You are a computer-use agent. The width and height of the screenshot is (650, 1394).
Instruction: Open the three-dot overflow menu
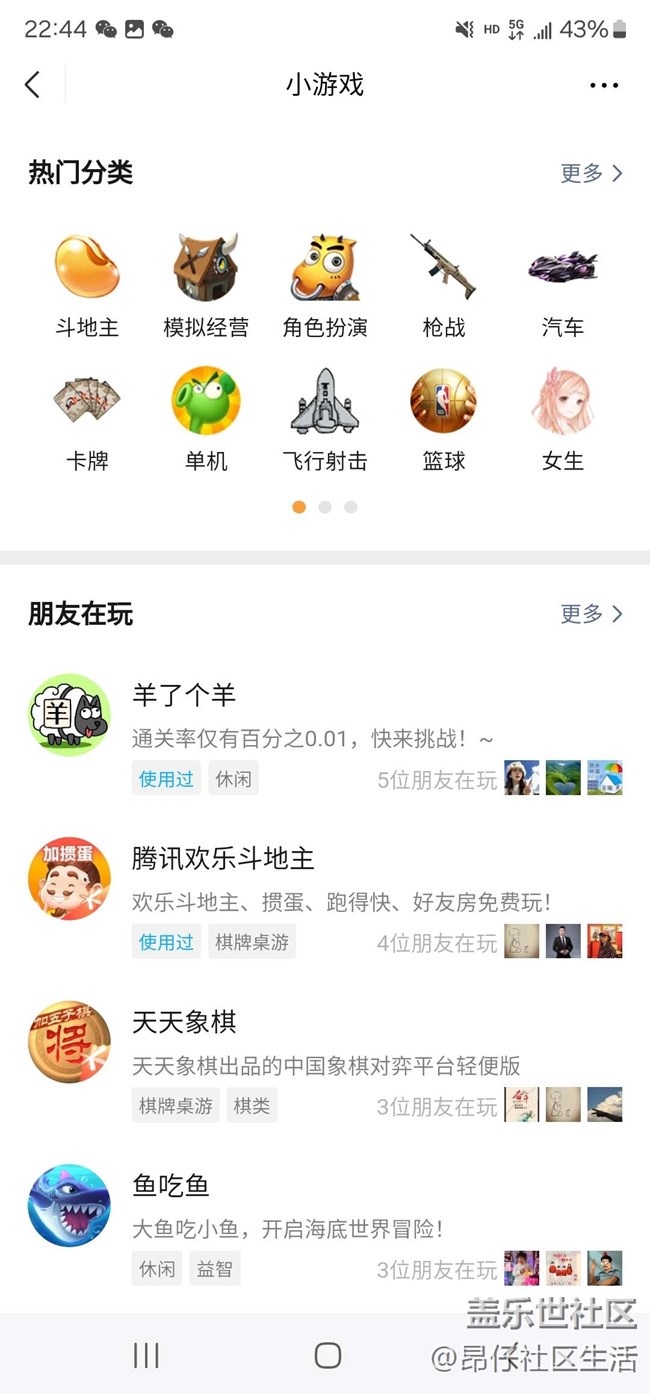(x=604, y=86)
